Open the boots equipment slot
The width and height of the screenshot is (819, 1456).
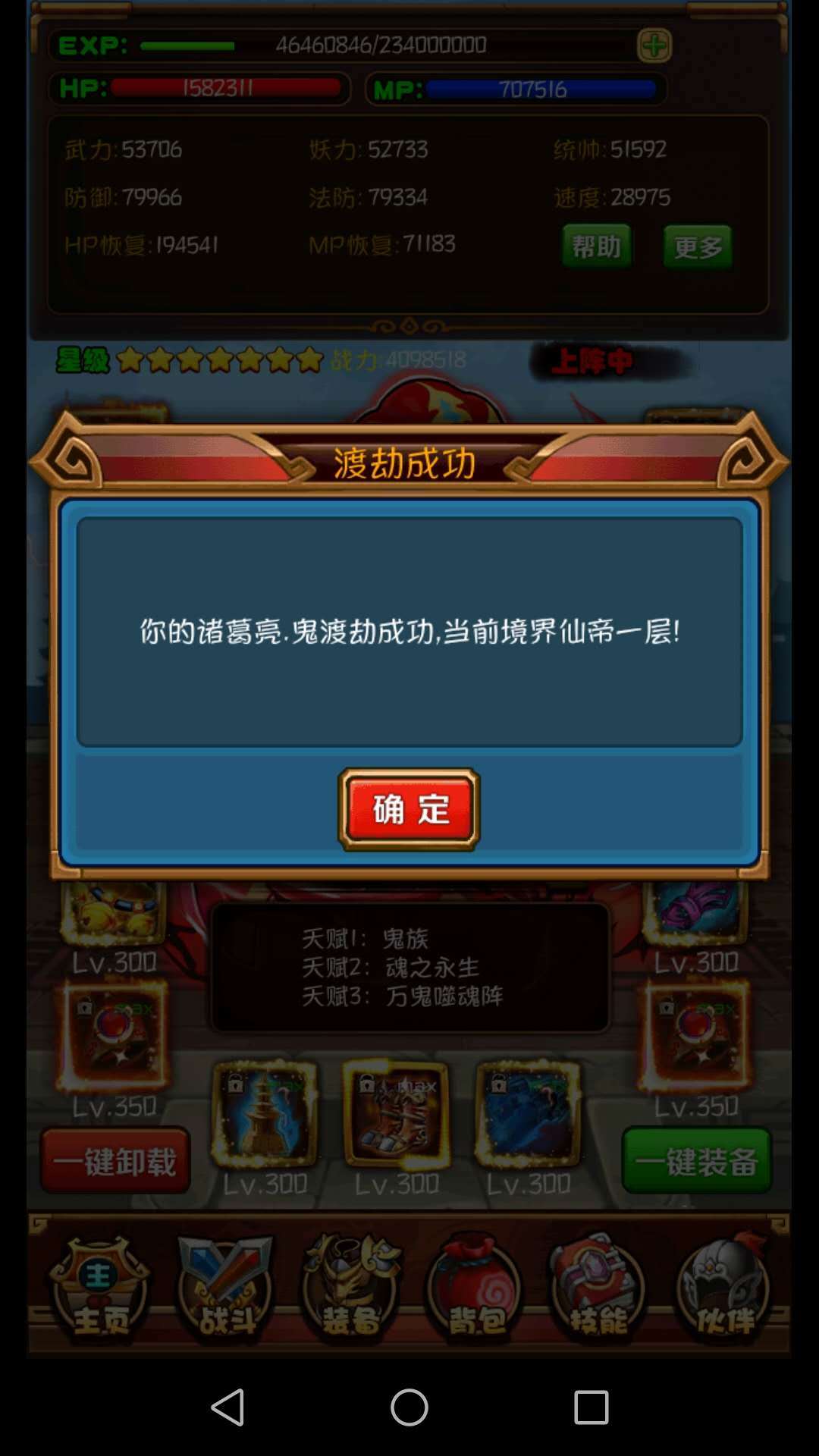396,1115
